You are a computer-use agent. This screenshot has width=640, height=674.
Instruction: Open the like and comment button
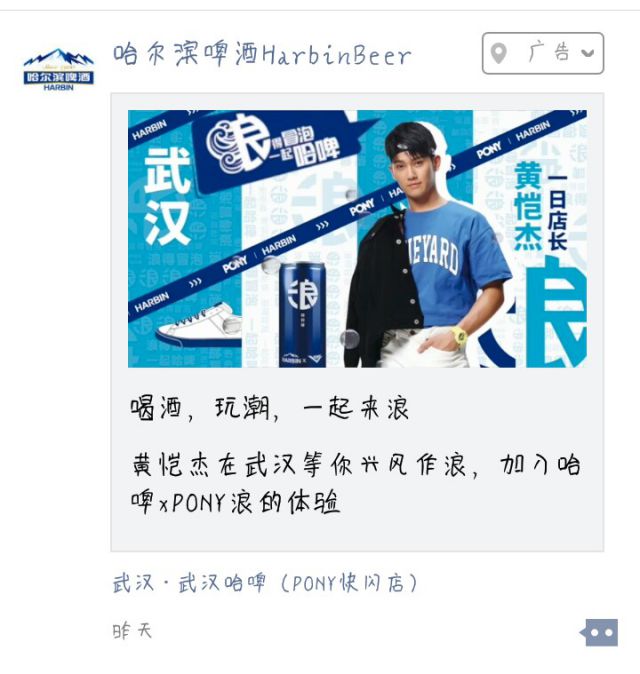coord(599,632)
